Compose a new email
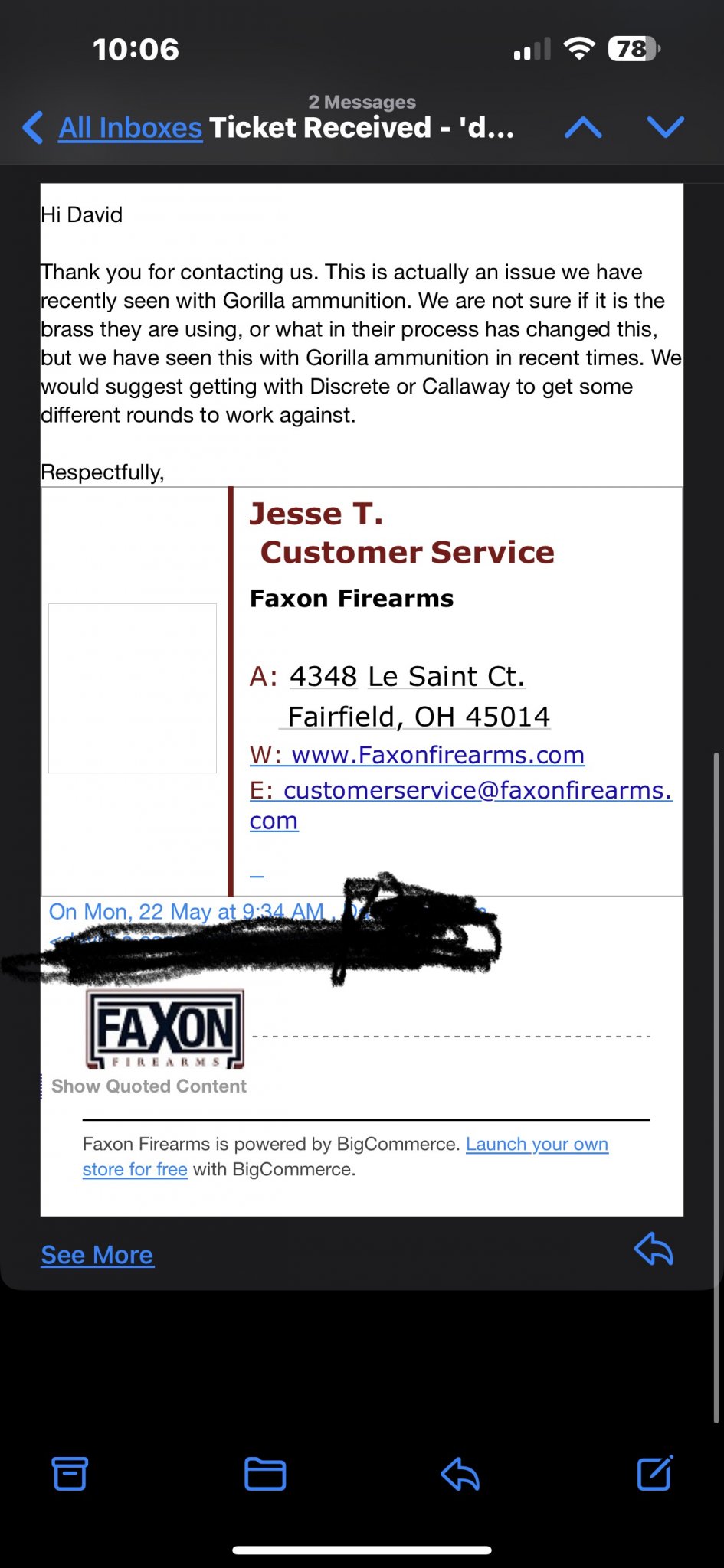724x1568 pixels. [655, 1473]
